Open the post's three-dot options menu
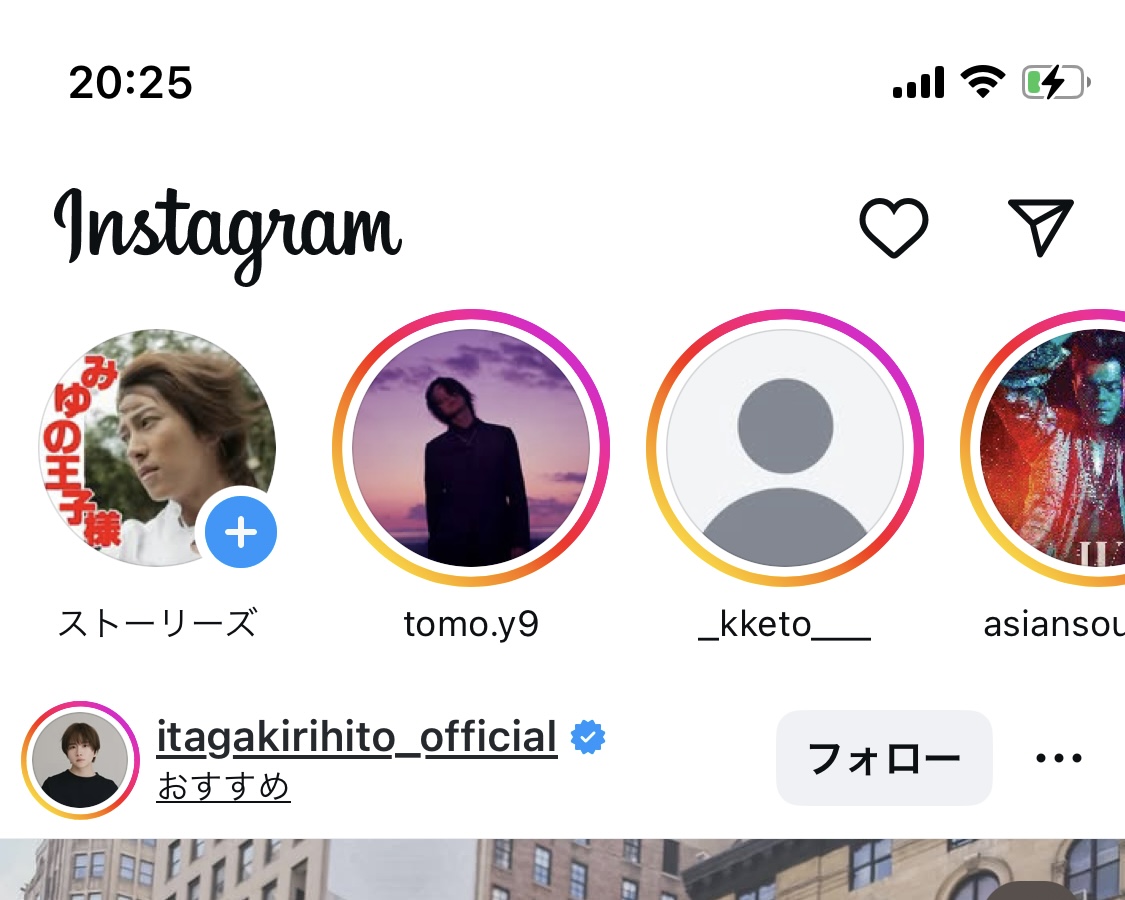Screen dimensions: 1125x900 [x=1058, y=758]
